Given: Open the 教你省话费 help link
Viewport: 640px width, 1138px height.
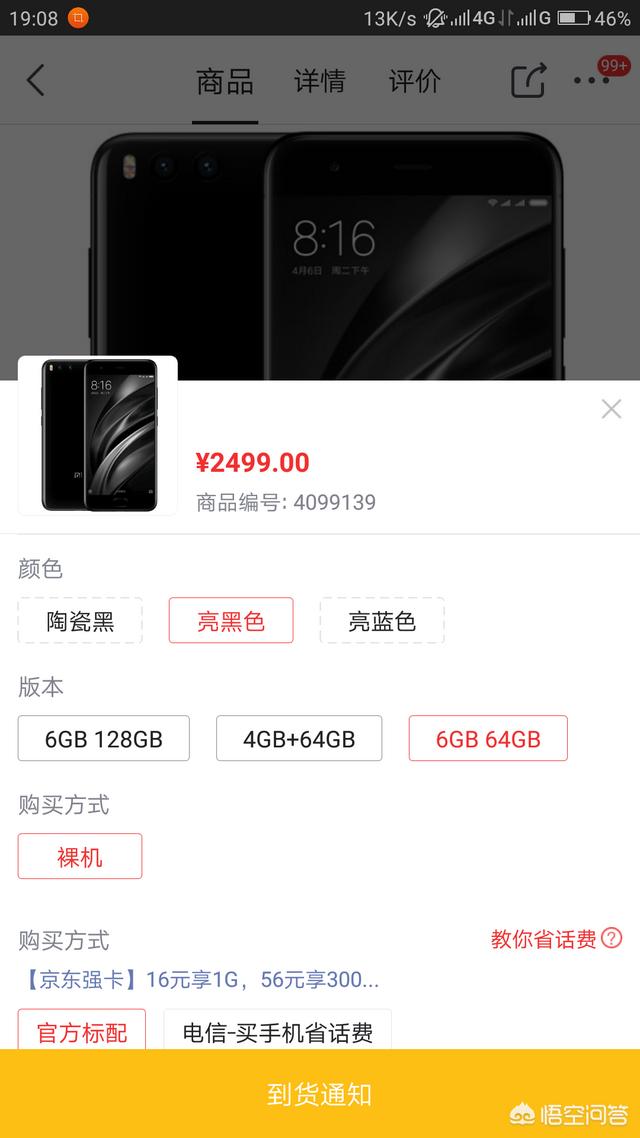Looking at the screenshot, I should (556, 939).
